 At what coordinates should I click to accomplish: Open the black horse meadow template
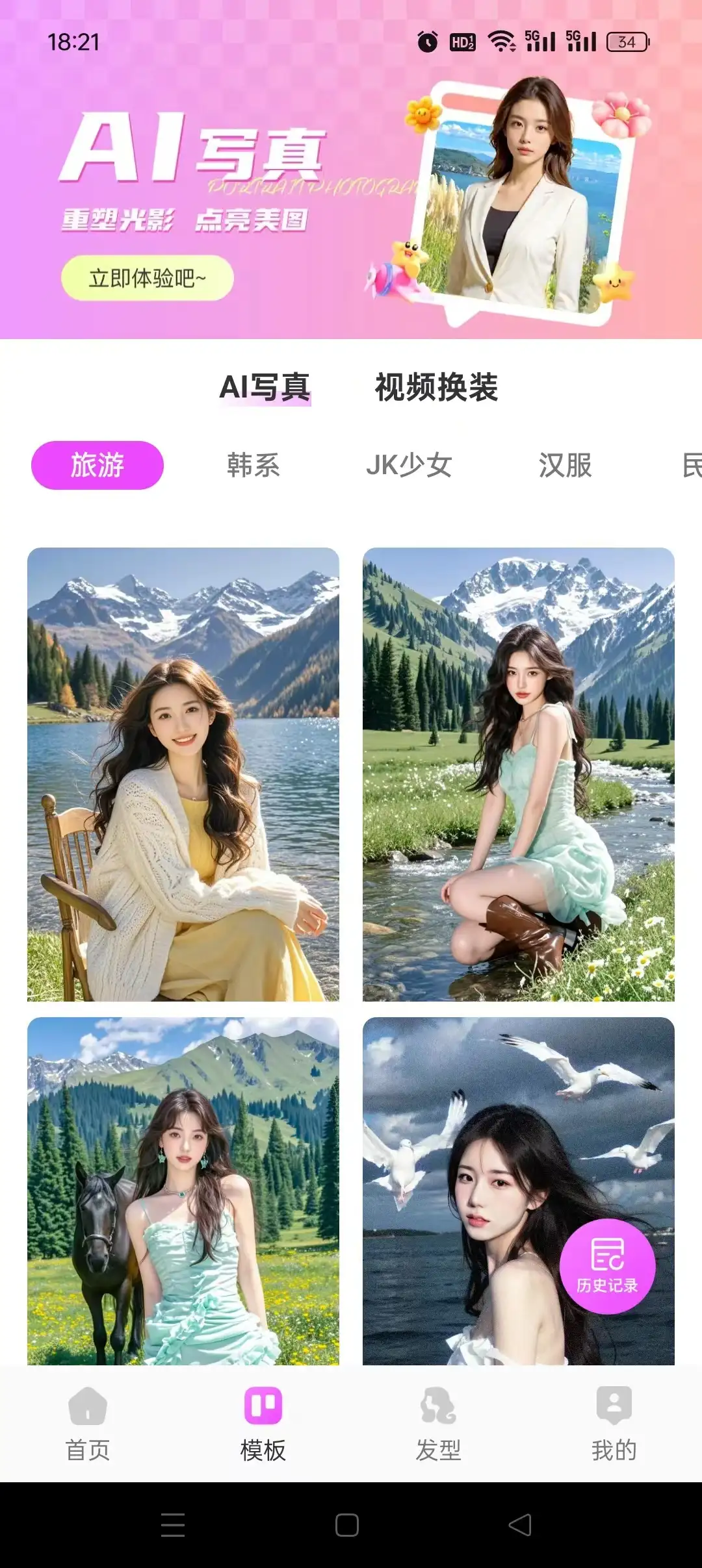click(x=183, y=1190)
